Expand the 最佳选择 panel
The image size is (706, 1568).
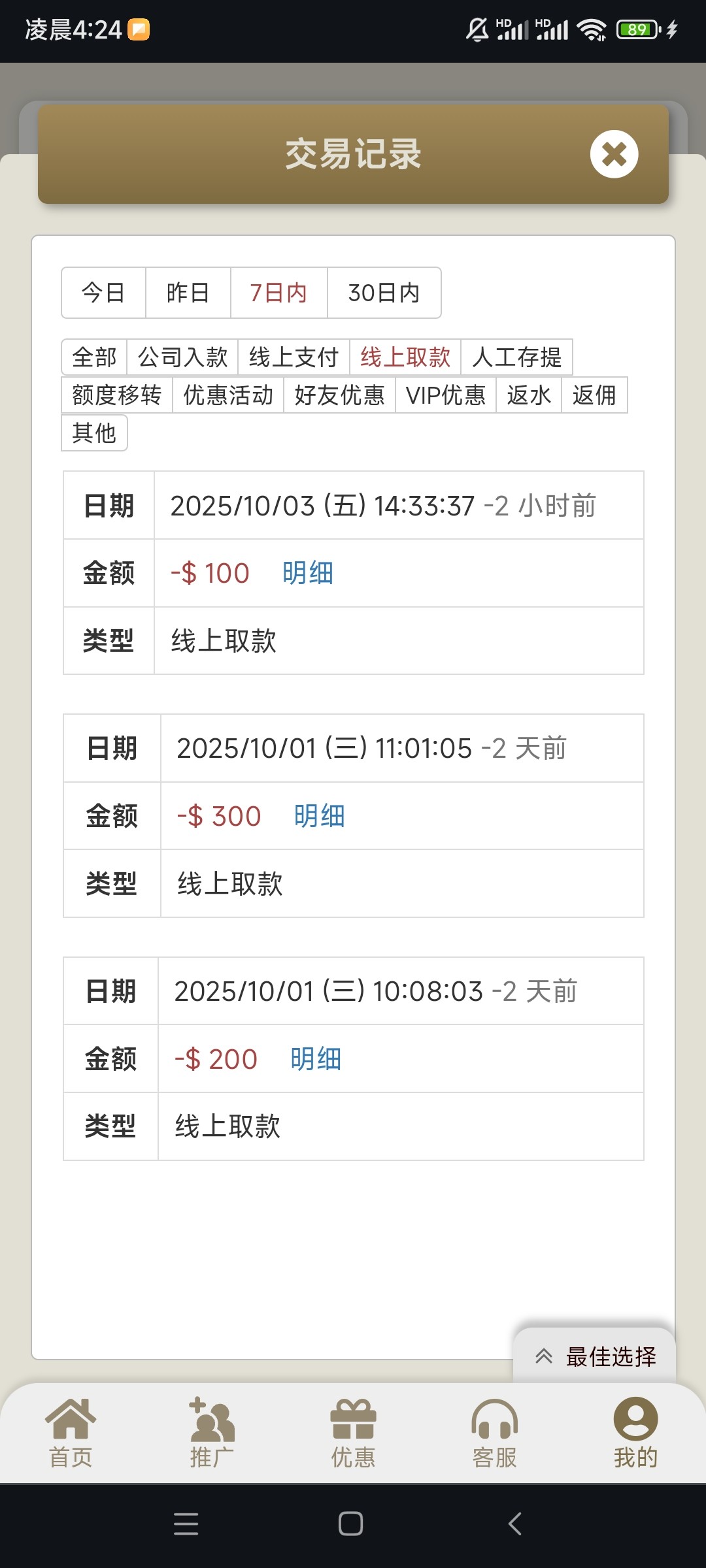(x=595, y=1356)
